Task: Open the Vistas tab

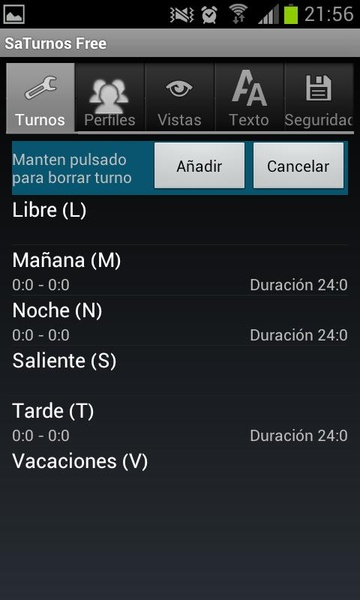Action: [179, 98]
